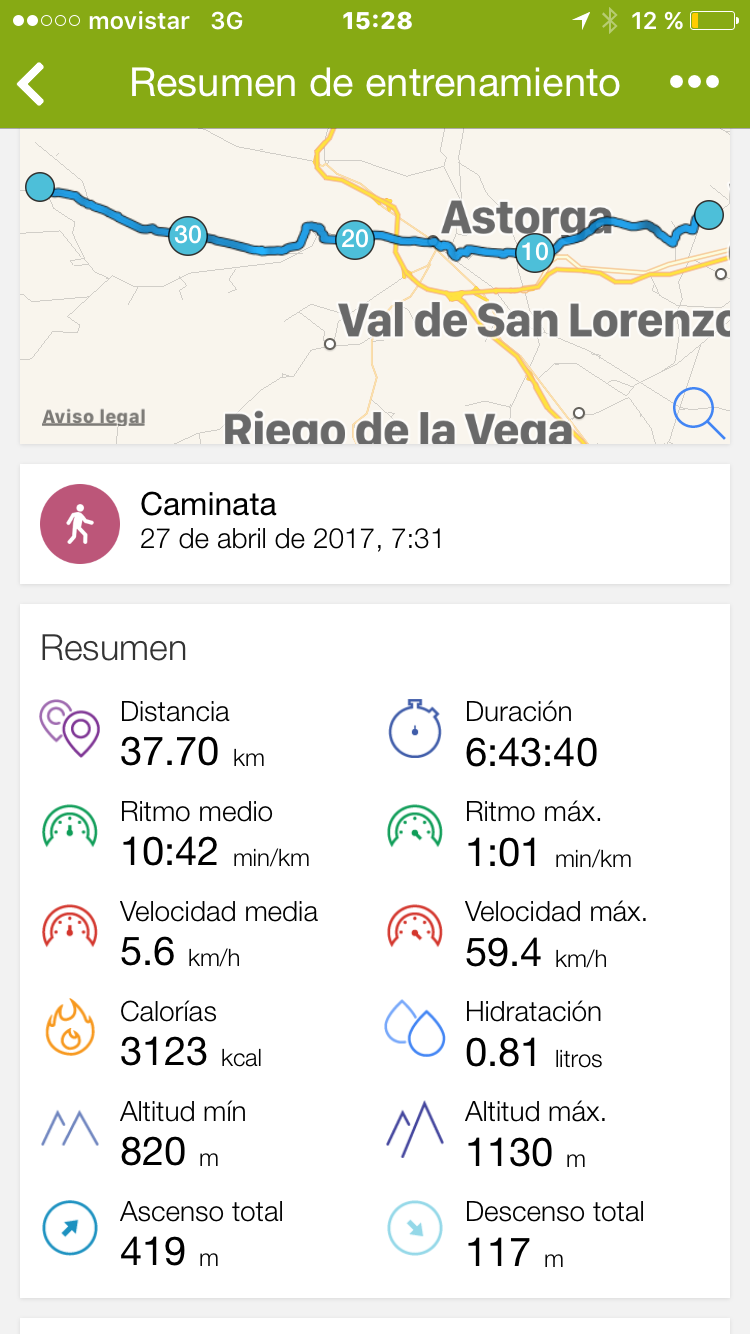Viewport: 750px width, 1334px height.
Task: Tap the magnifier to enlarge the map
Action: (699, 413)
